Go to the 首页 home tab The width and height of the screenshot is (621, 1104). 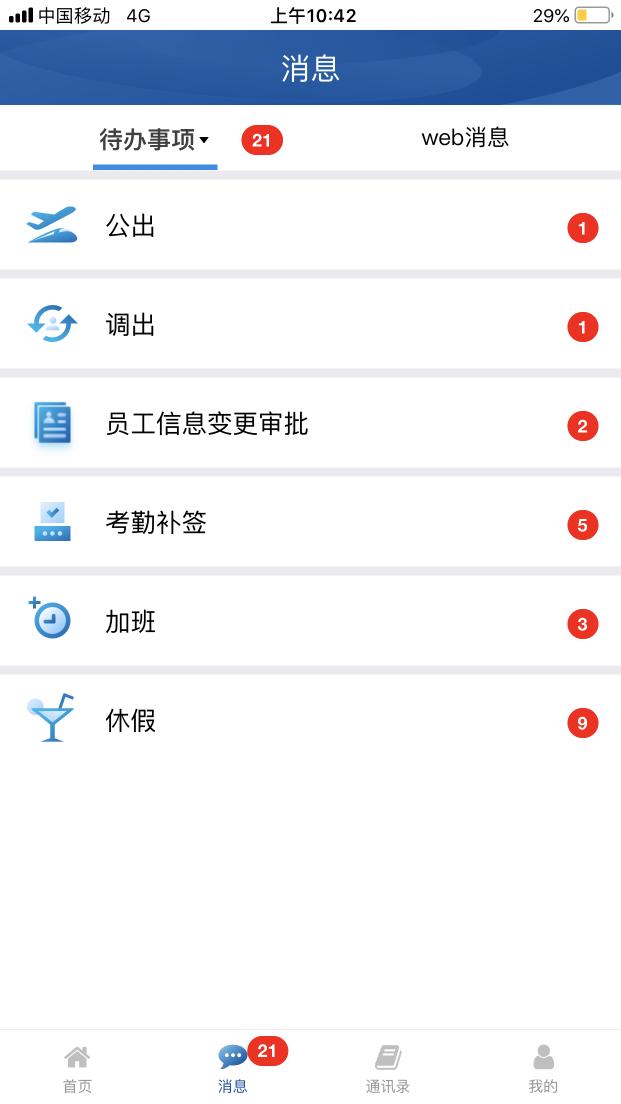[77, 1069]
